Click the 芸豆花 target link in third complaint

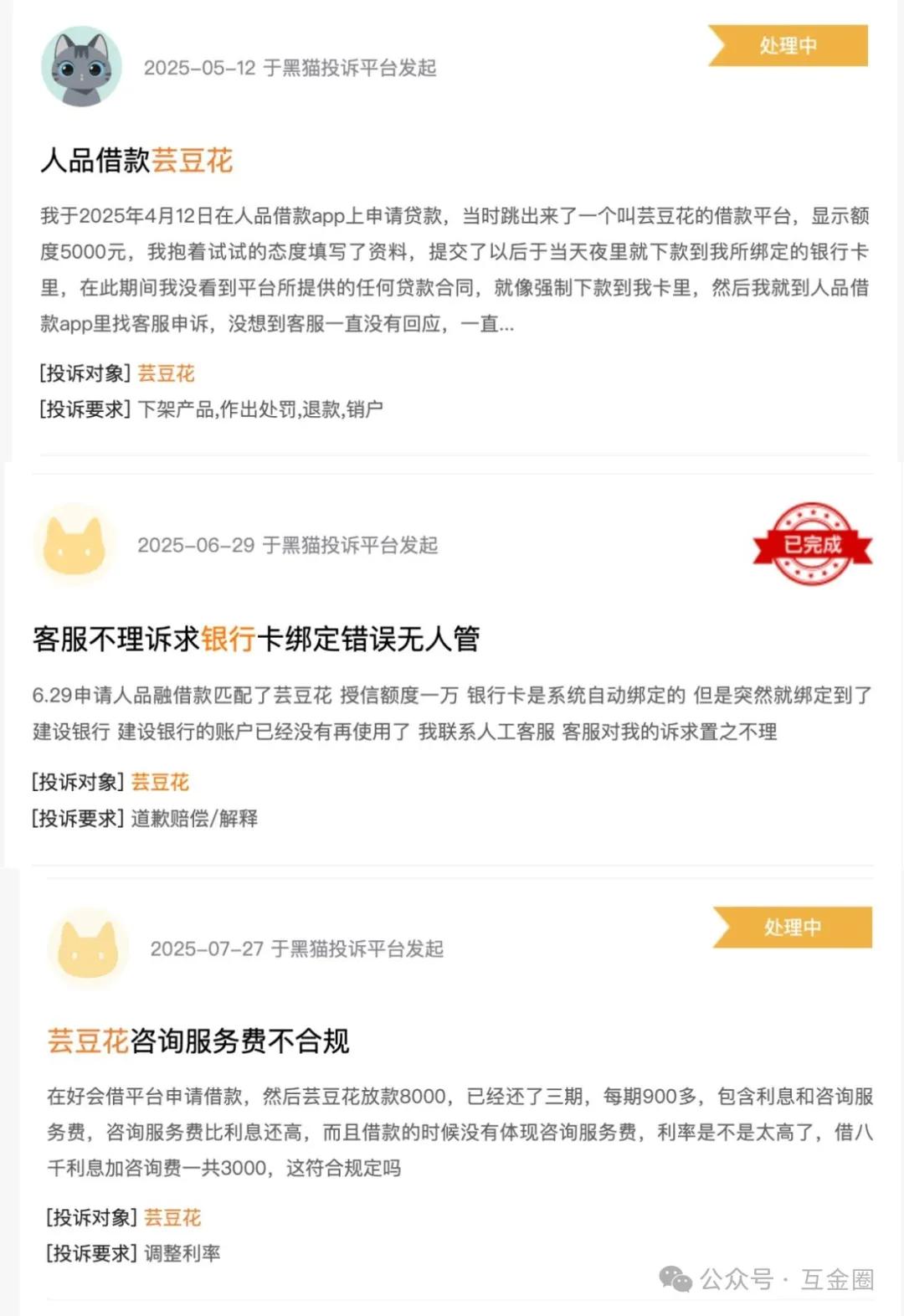(x=175, y=1218)
